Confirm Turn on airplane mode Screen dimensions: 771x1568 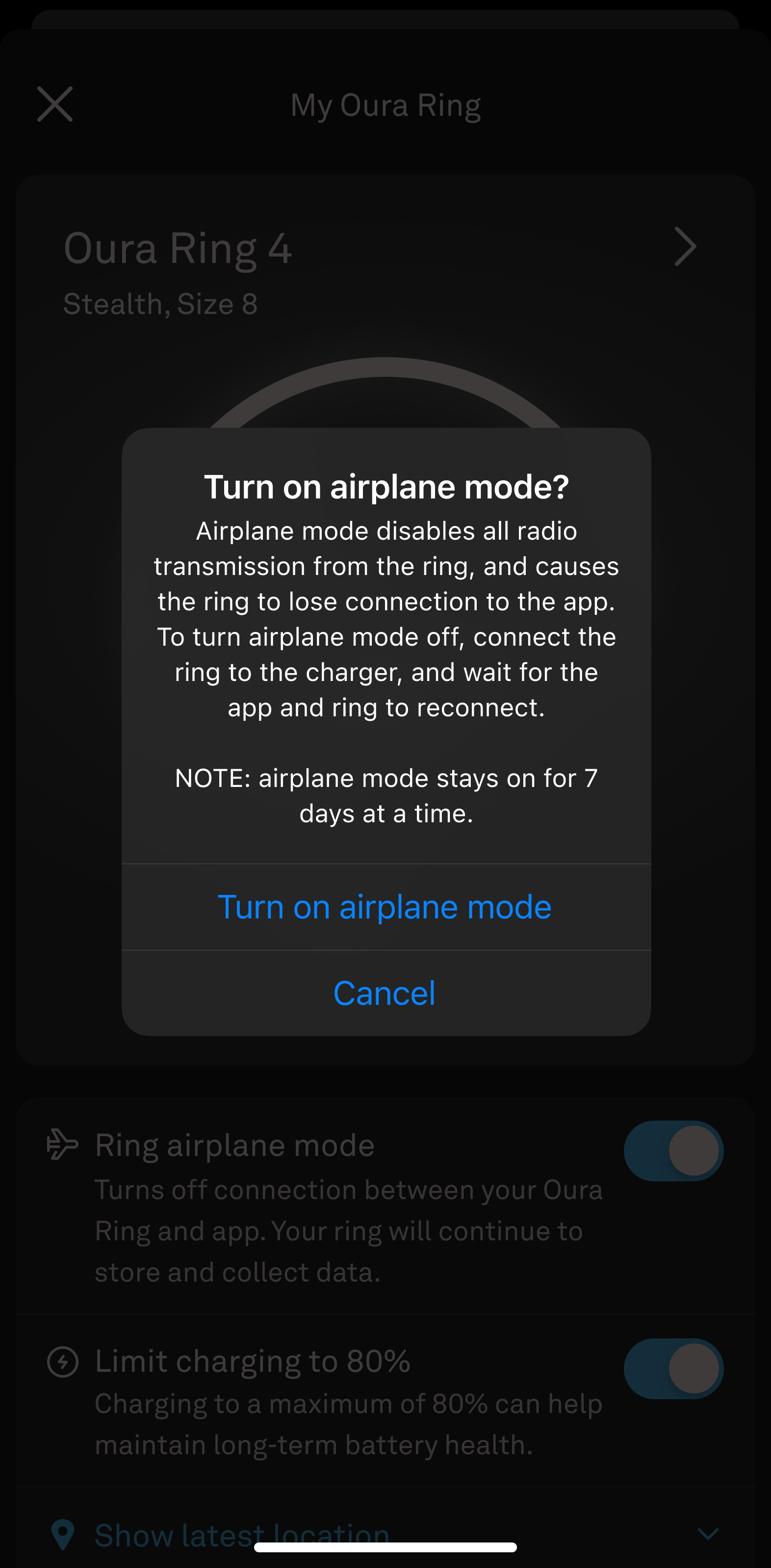[x=385, y=907]
